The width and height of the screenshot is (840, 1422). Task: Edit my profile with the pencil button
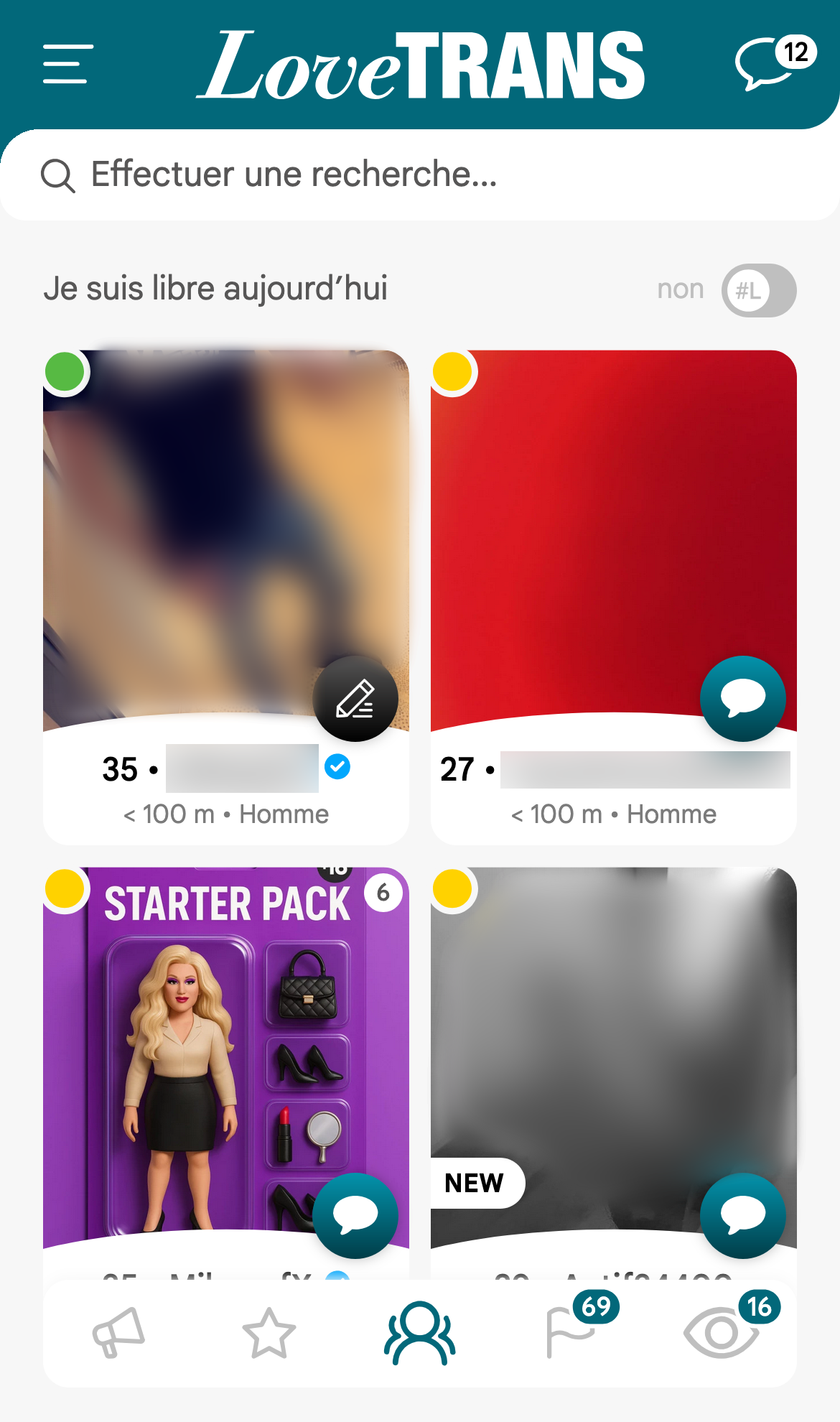click(355, 699)
